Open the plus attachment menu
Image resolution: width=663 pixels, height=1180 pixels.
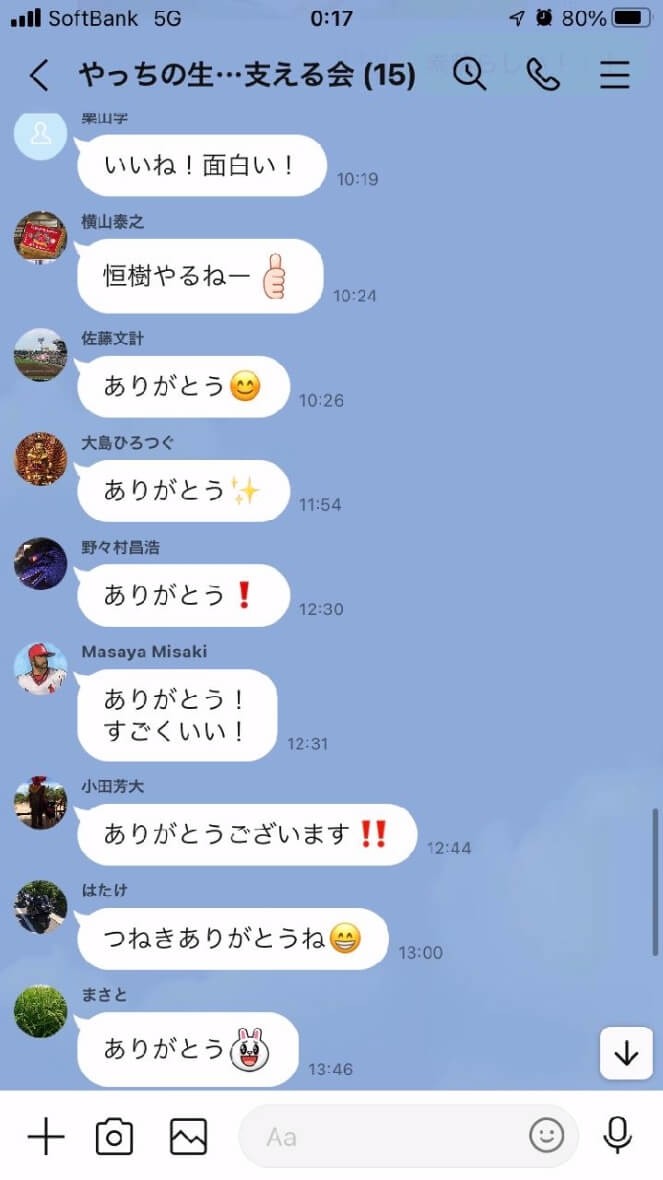coord(45,1136)
